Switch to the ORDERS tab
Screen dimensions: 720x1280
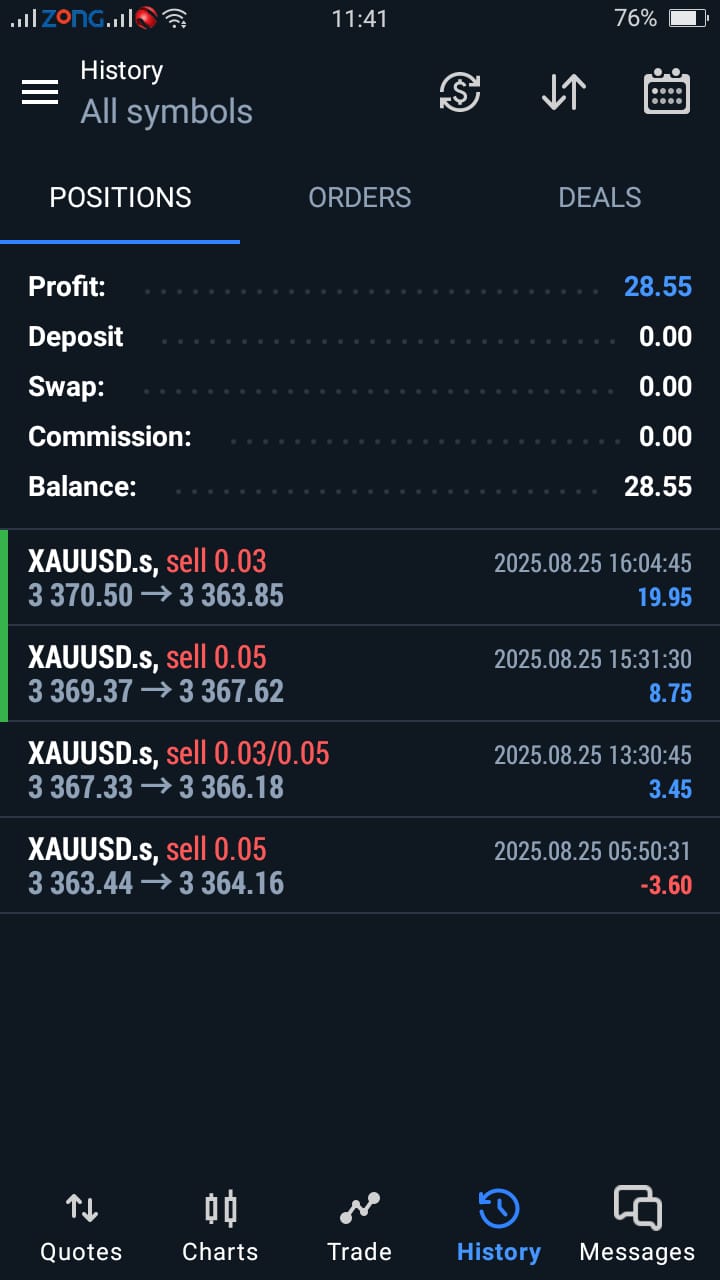click(x=360, y=198)
